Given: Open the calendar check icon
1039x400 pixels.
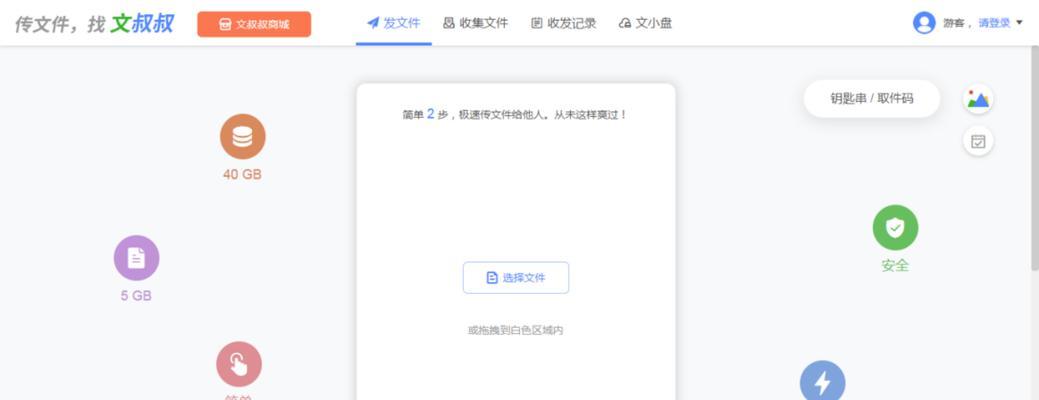Looking at the screenshot, I should [978, 141].
